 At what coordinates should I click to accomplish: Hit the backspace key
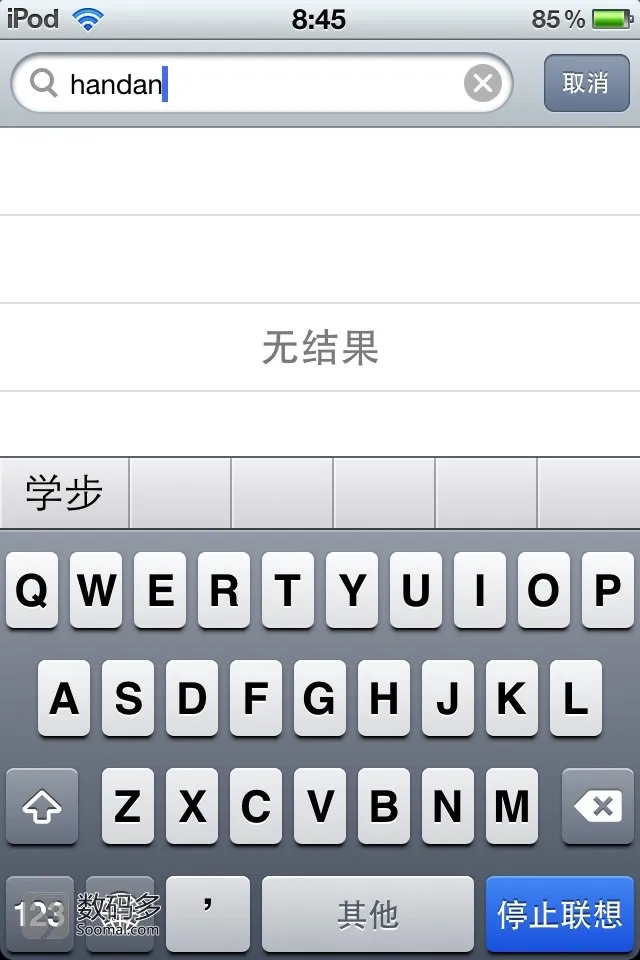coord(599,806)
